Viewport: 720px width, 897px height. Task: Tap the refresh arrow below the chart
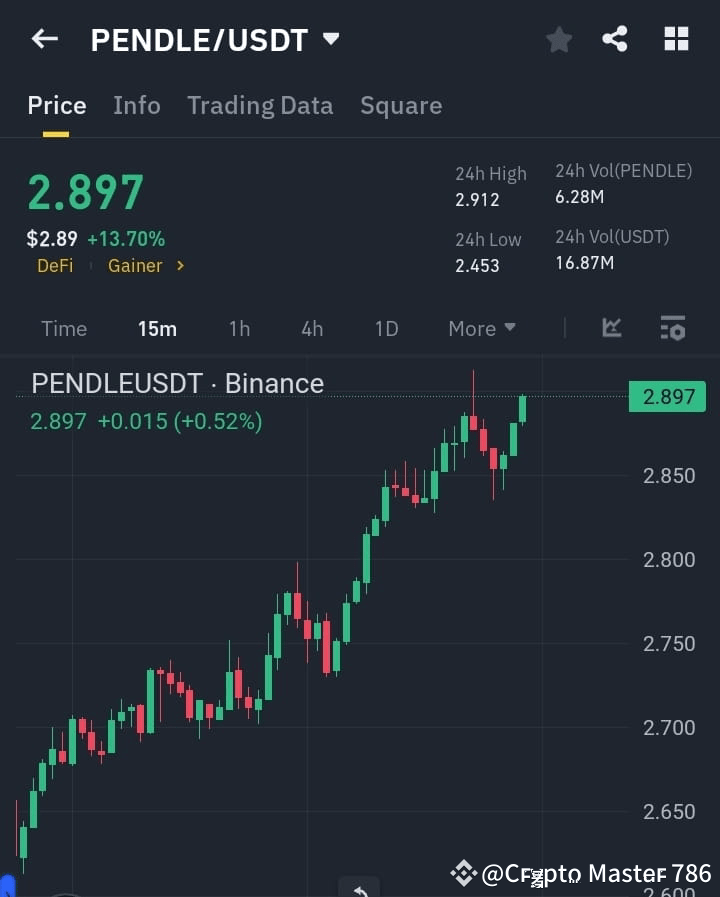click(x=360, y=888)
